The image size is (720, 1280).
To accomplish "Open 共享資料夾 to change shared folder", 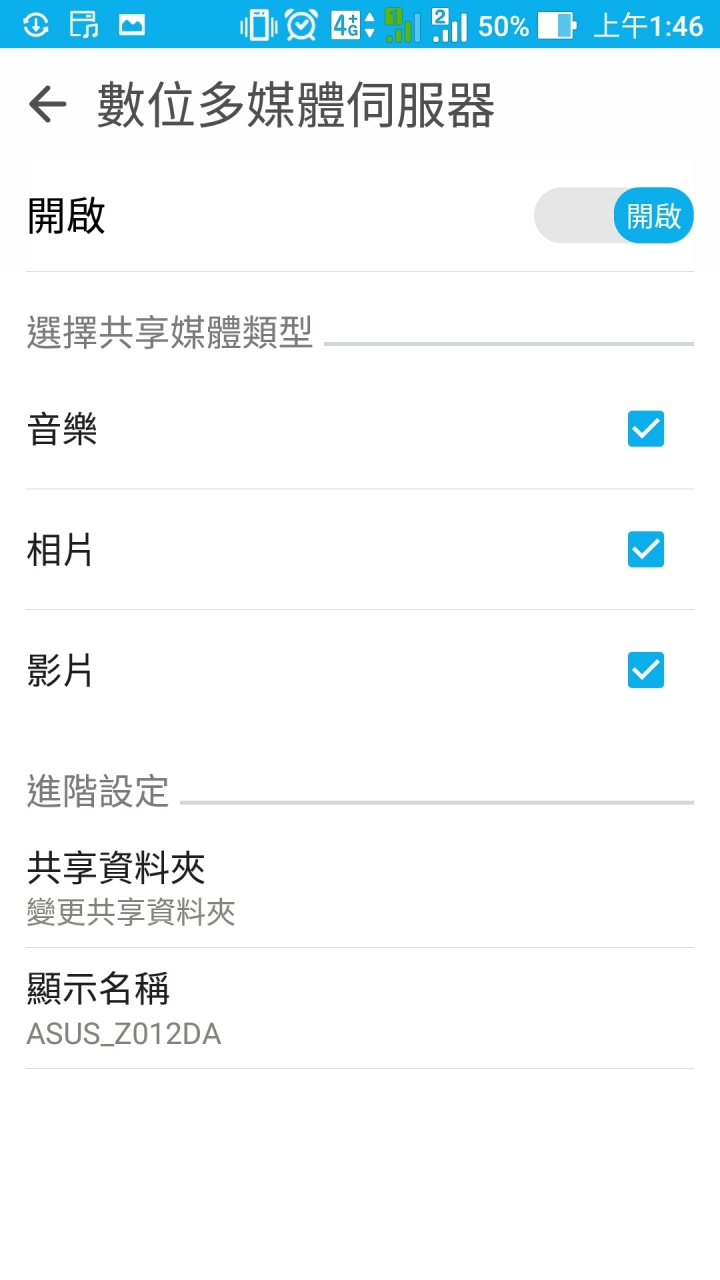I will click(x=360, y=887).
